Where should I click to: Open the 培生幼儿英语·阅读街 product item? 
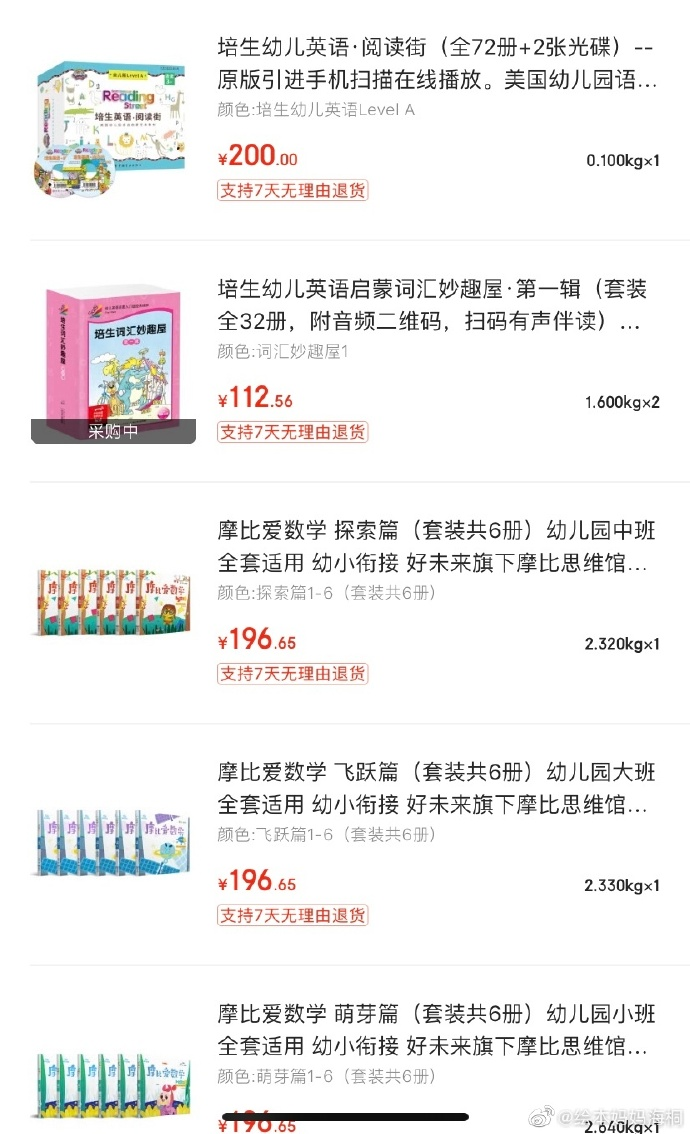437,64
